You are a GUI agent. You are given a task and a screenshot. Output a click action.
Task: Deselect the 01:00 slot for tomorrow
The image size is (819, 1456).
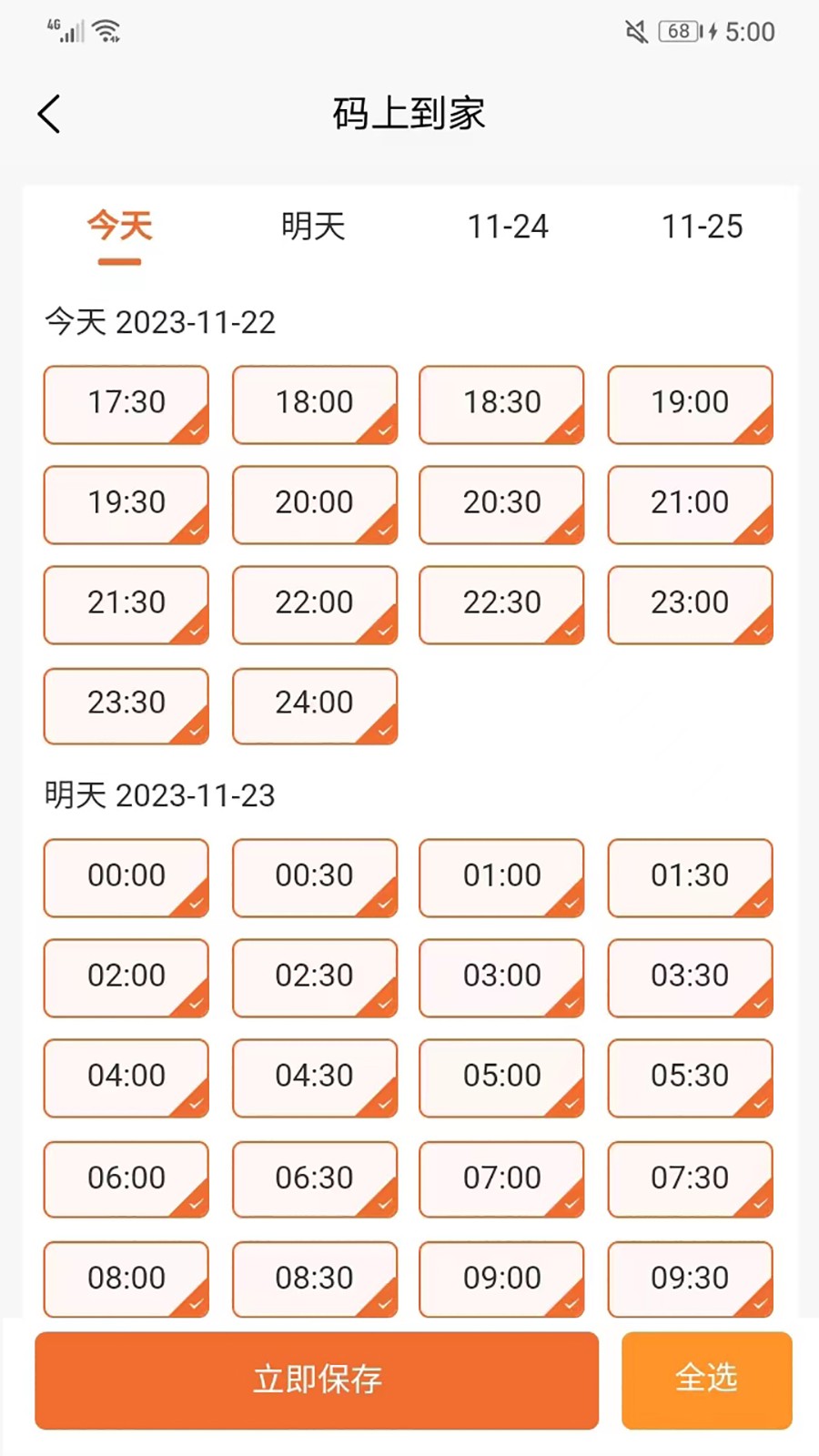(501, 878)
